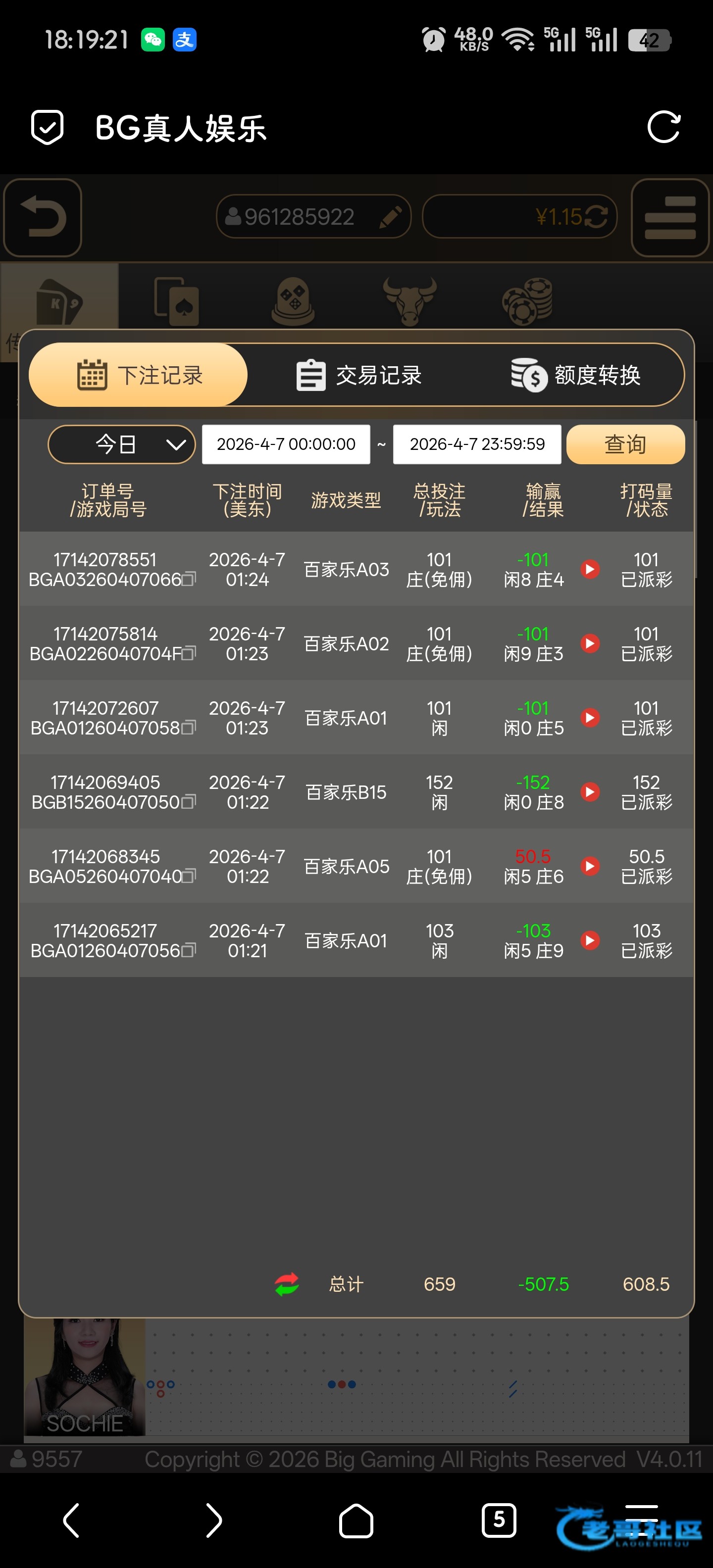Expand the 今日 date range dropdown
The height and width of the screenshot is (1568, 713).
[122, 444]
